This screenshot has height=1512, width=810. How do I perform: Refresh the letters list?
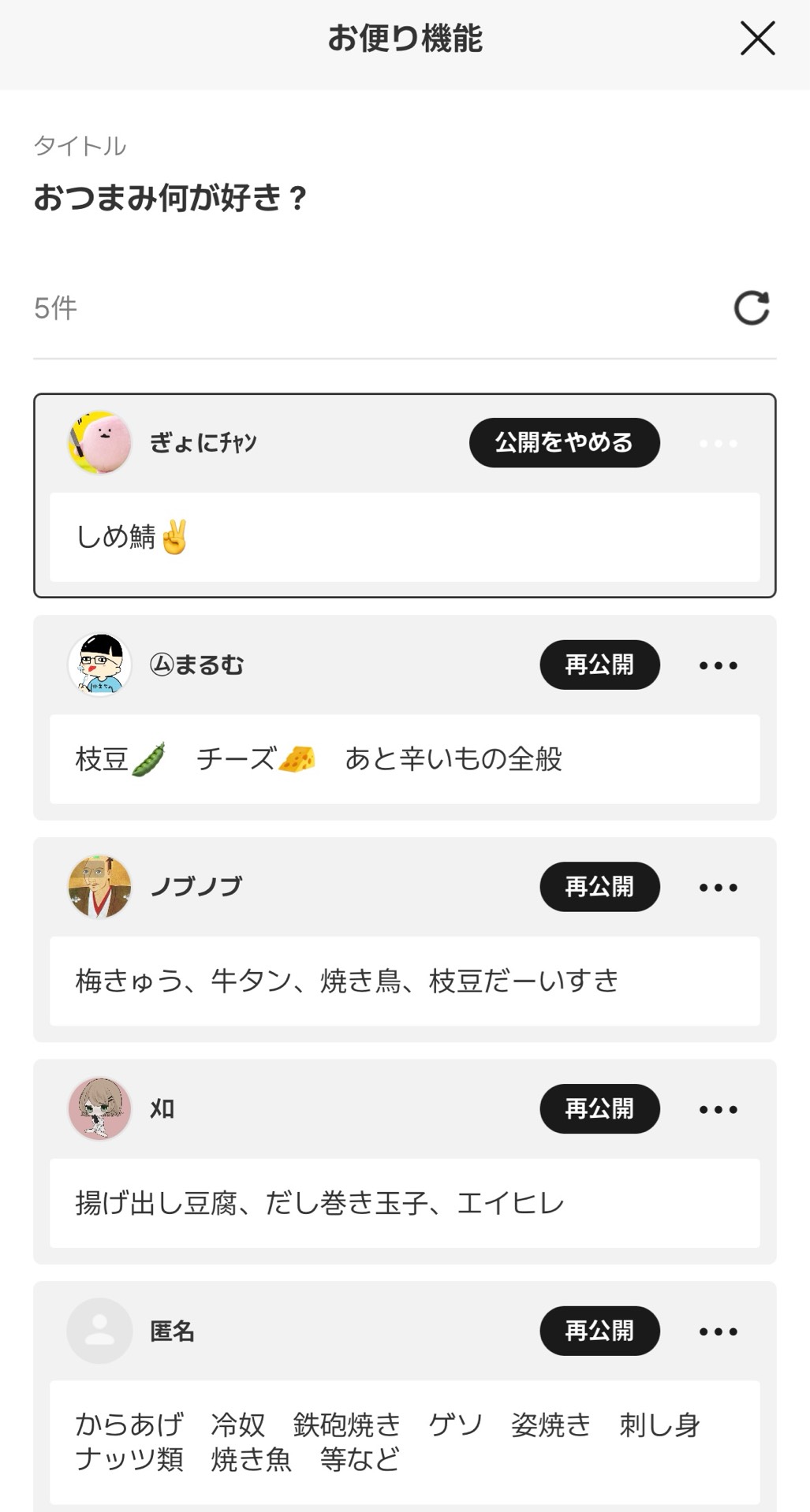pyautogui.click(x=752, y=307)
